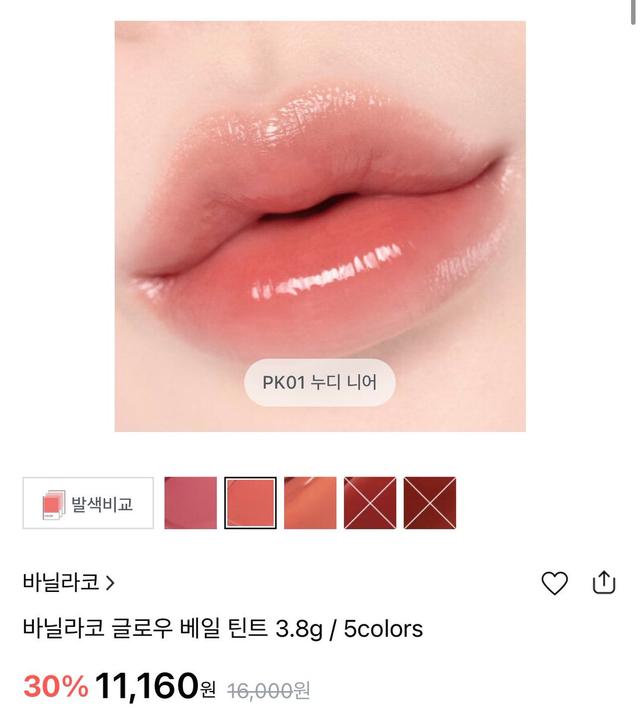The image size is (640, 713).
Task: Open the 바닐라코 brand page link
Action: coord(68,582)
